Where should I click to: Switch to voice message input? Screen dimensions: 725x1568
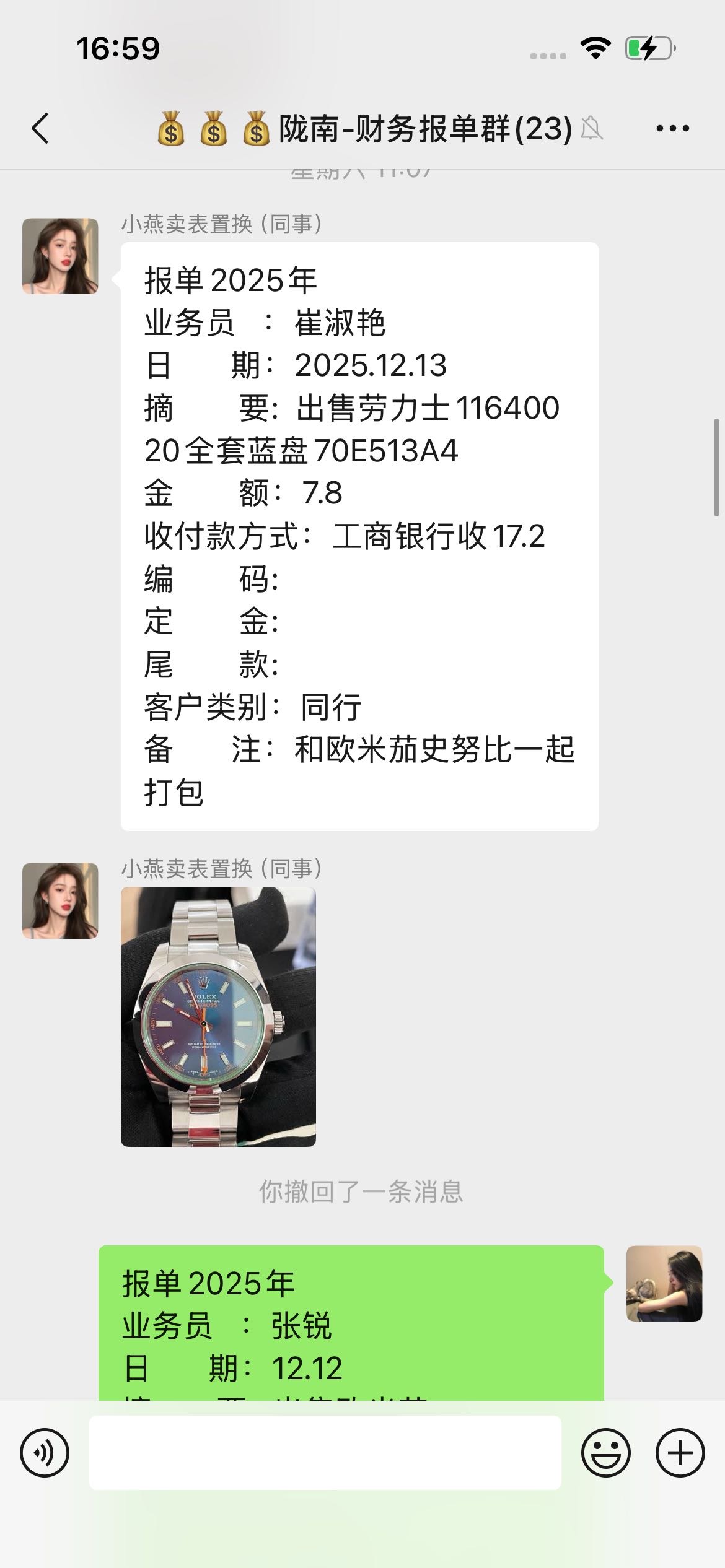point(45,1453)
